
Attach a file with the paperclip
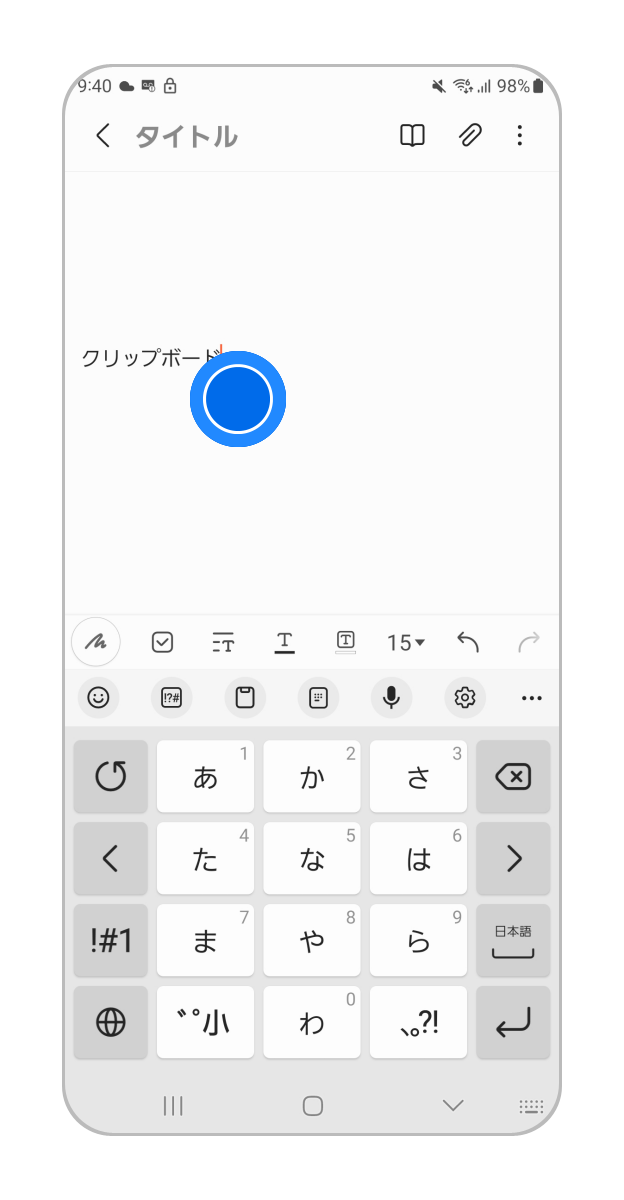click(470, 136)
